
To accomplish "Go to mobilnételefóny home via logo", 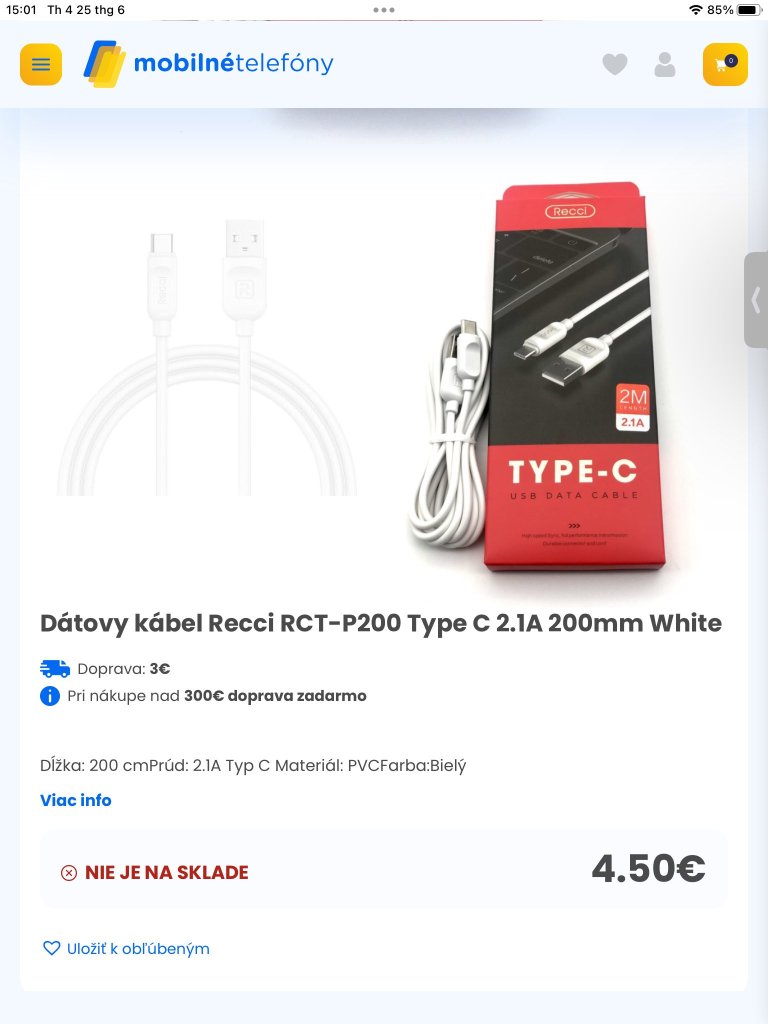I will pyautogui.click(x=208, y=64).
